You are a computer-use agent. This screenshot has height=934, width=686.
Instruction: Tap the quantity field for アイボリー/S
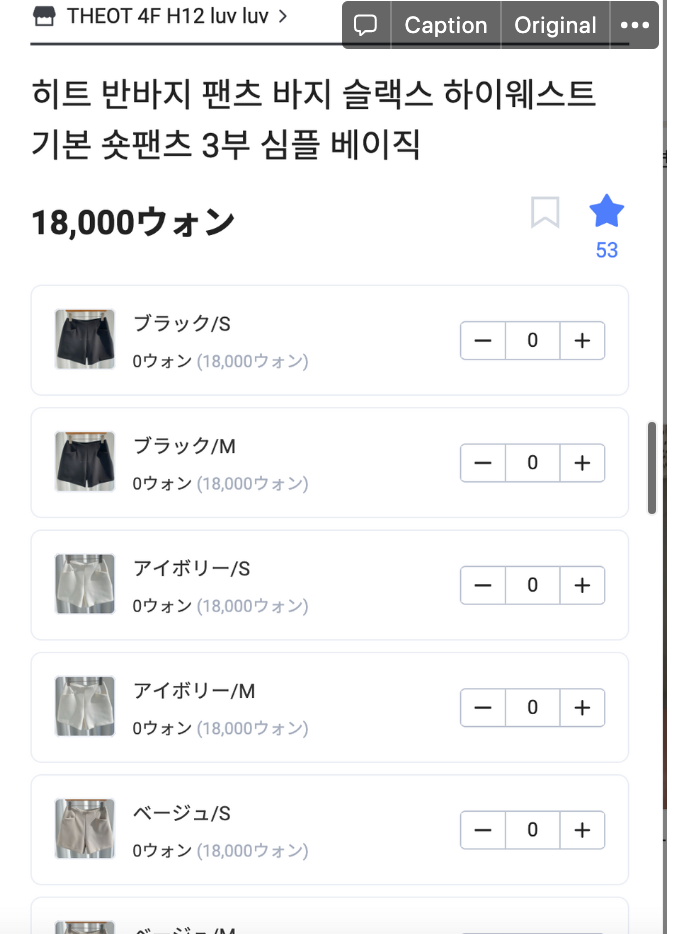(x=532, y=585)
